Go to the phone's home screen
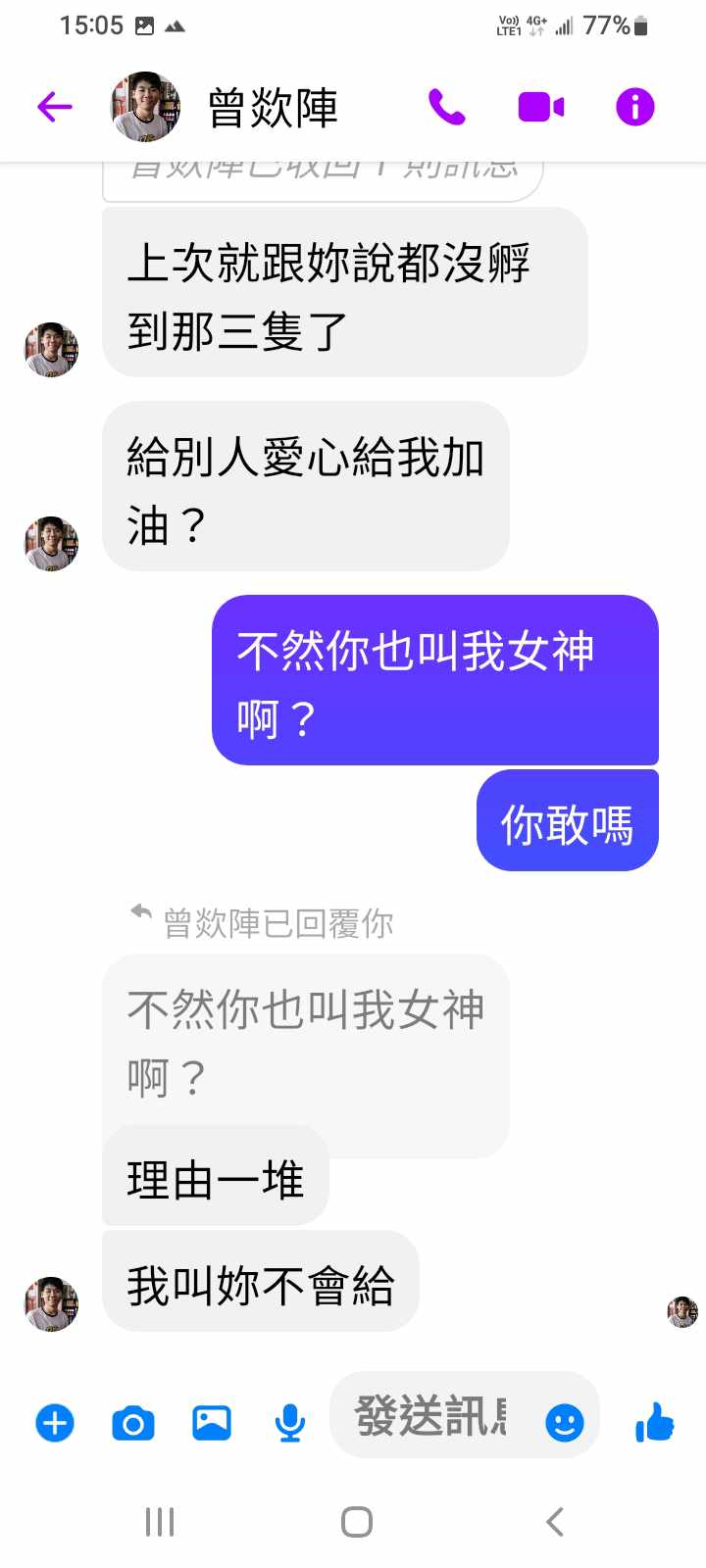This screenshot has width=706, height=1568. pos(356,1522)
